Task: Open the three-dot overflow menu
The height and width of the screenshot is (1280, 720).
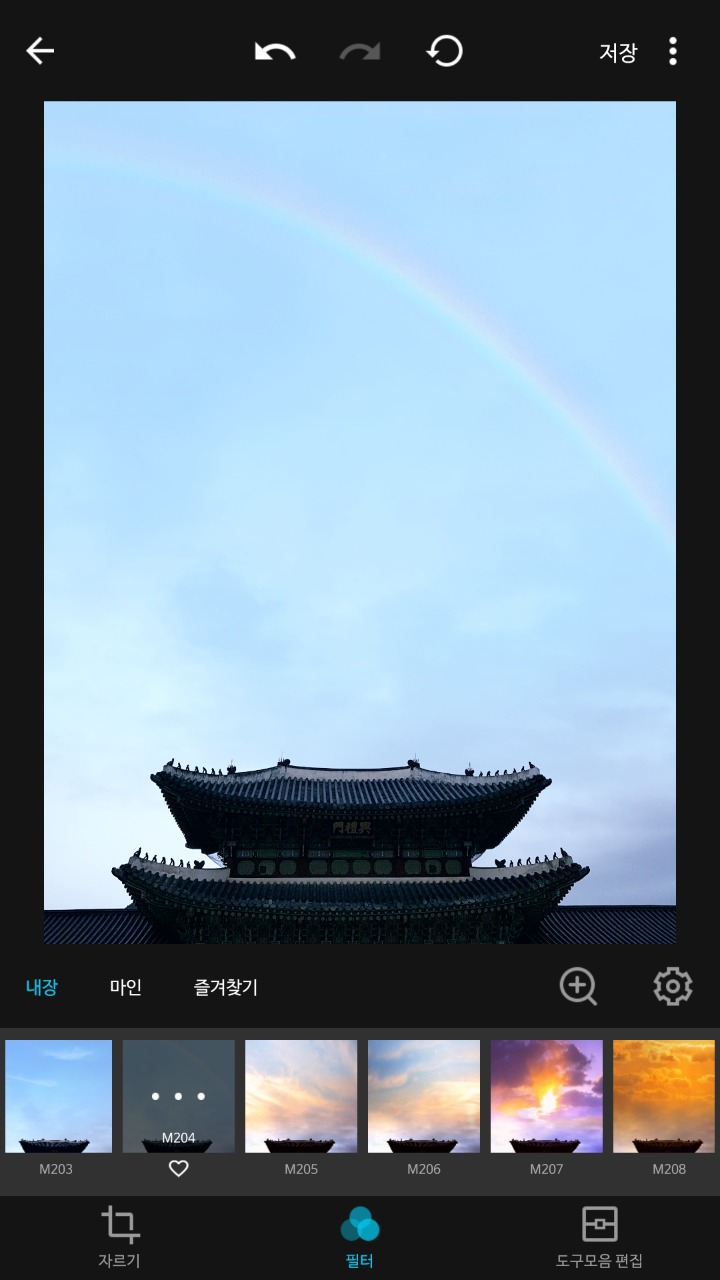Action: tap(673, 51)
